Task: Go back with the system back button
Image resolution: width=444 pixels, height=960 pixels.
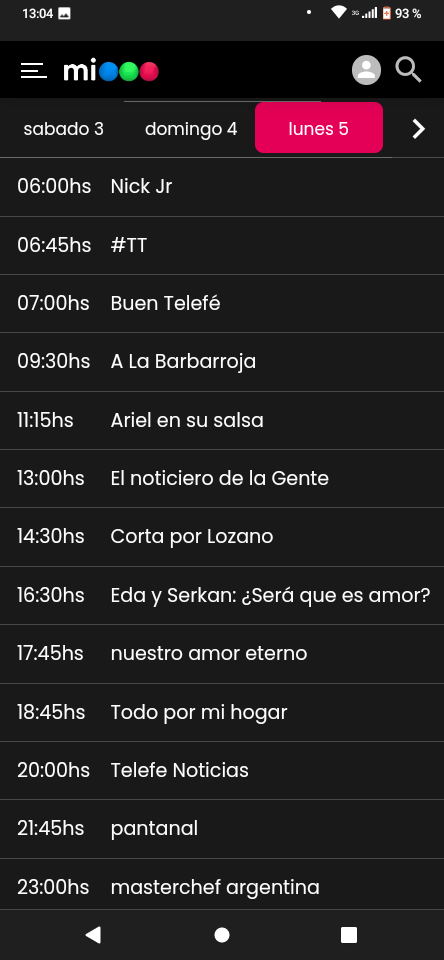Action: pyautogui.click(x=93, y=934)
